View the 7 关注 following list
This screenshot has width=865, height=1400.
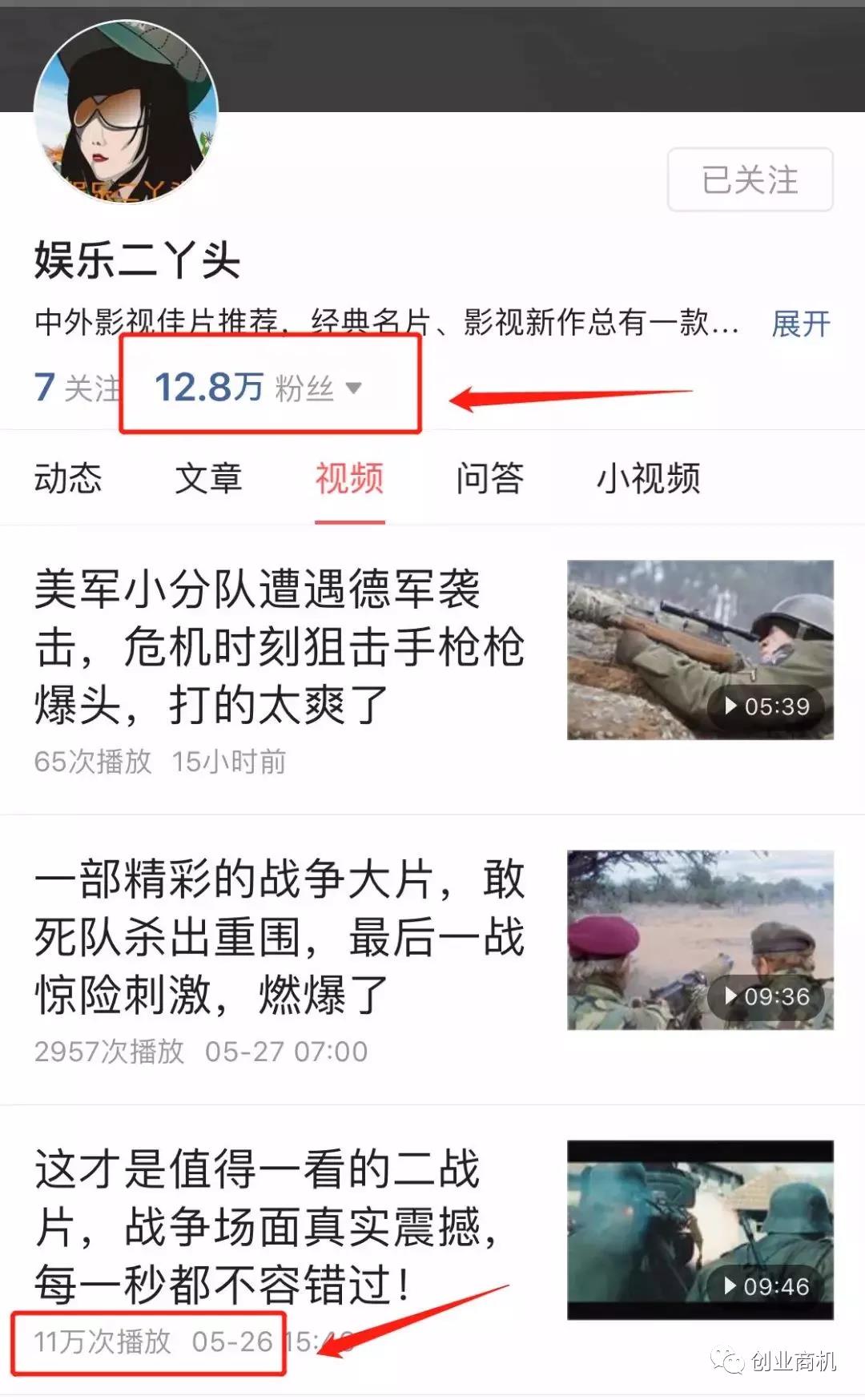pos(77,388)
